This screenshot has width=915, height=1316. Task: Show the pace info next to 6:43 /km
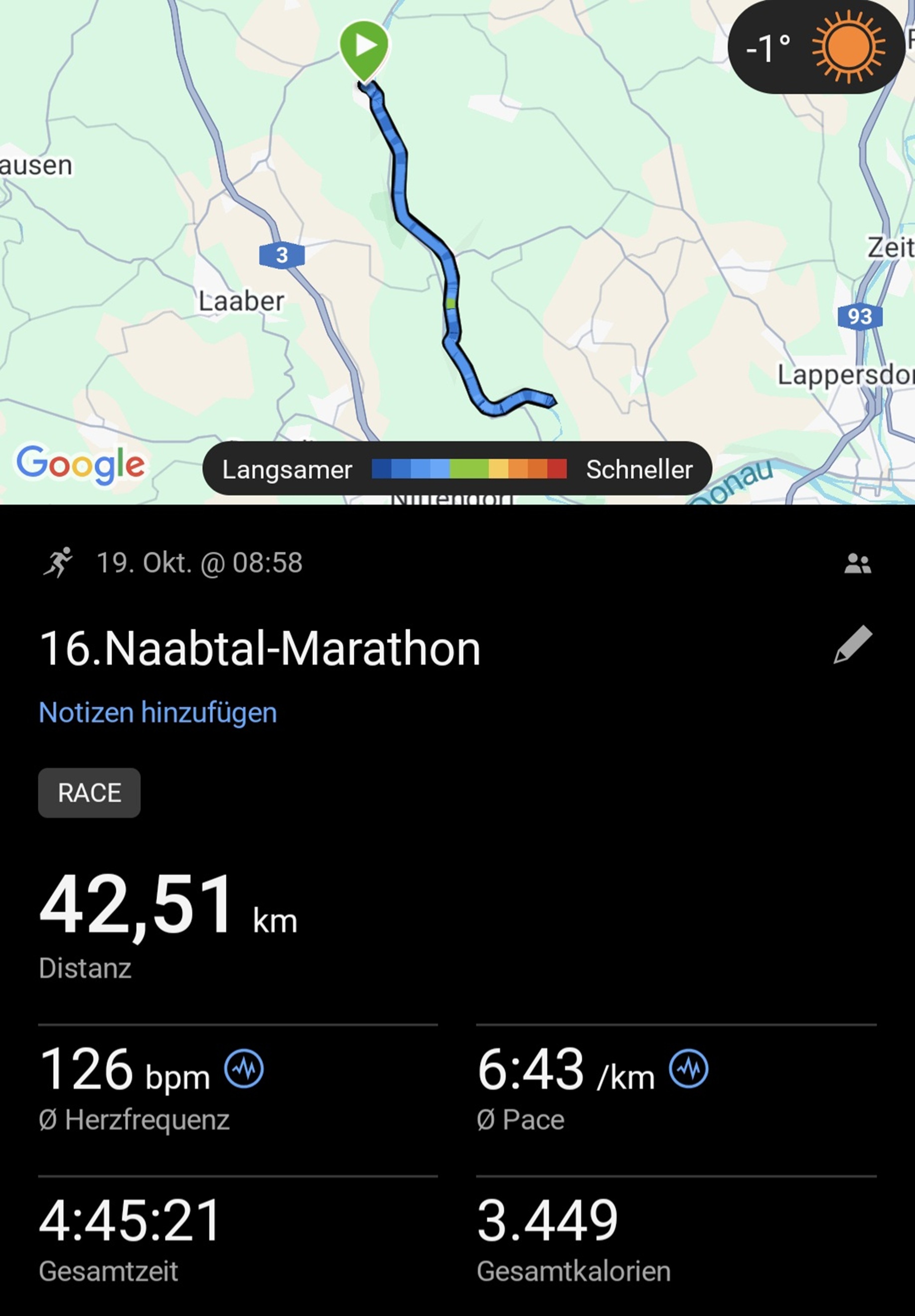[689, 1068]
